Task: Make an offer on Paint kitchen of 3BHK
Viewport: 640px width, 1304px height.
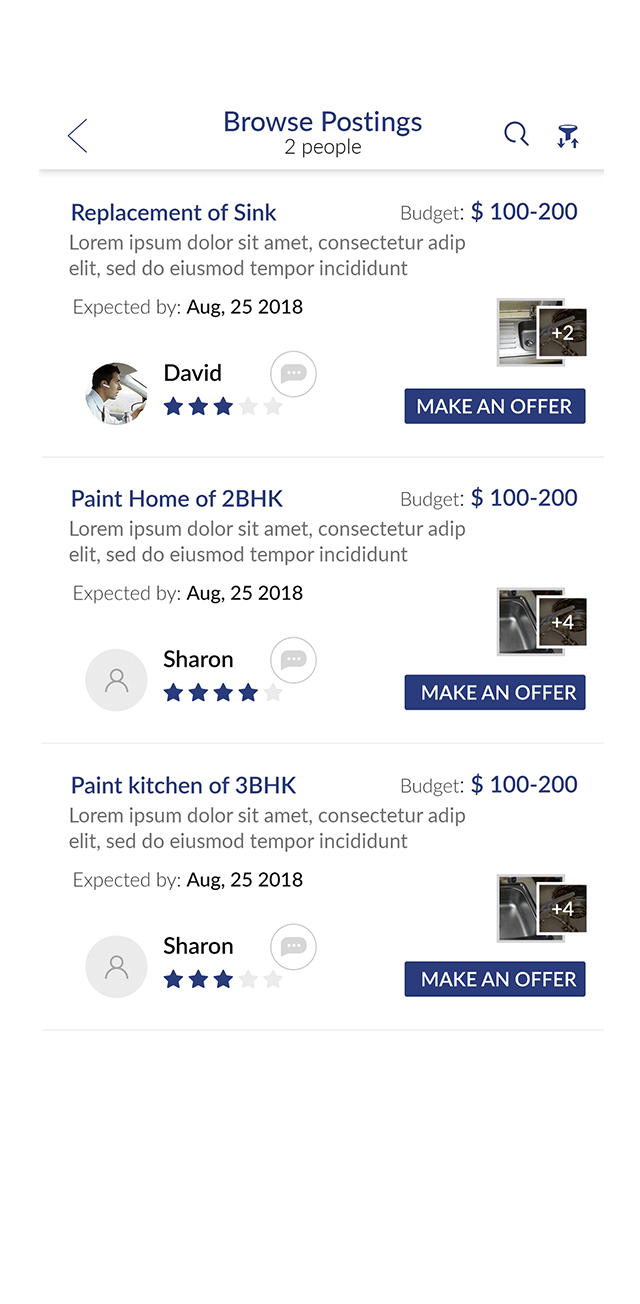Action: point(494,979)
